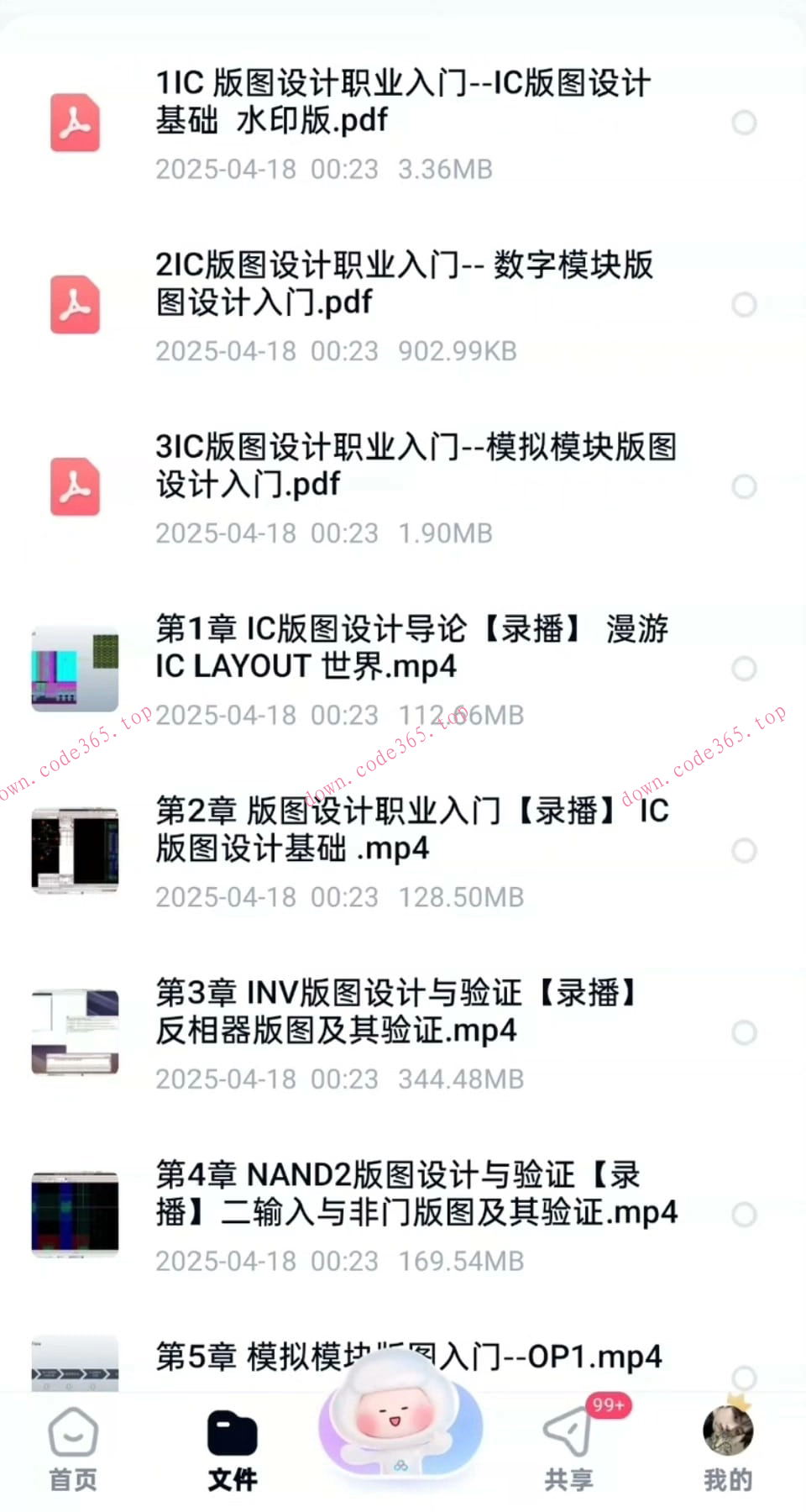
Task: Check the selection circle for 第3章 INV video
Action: 744,1032
